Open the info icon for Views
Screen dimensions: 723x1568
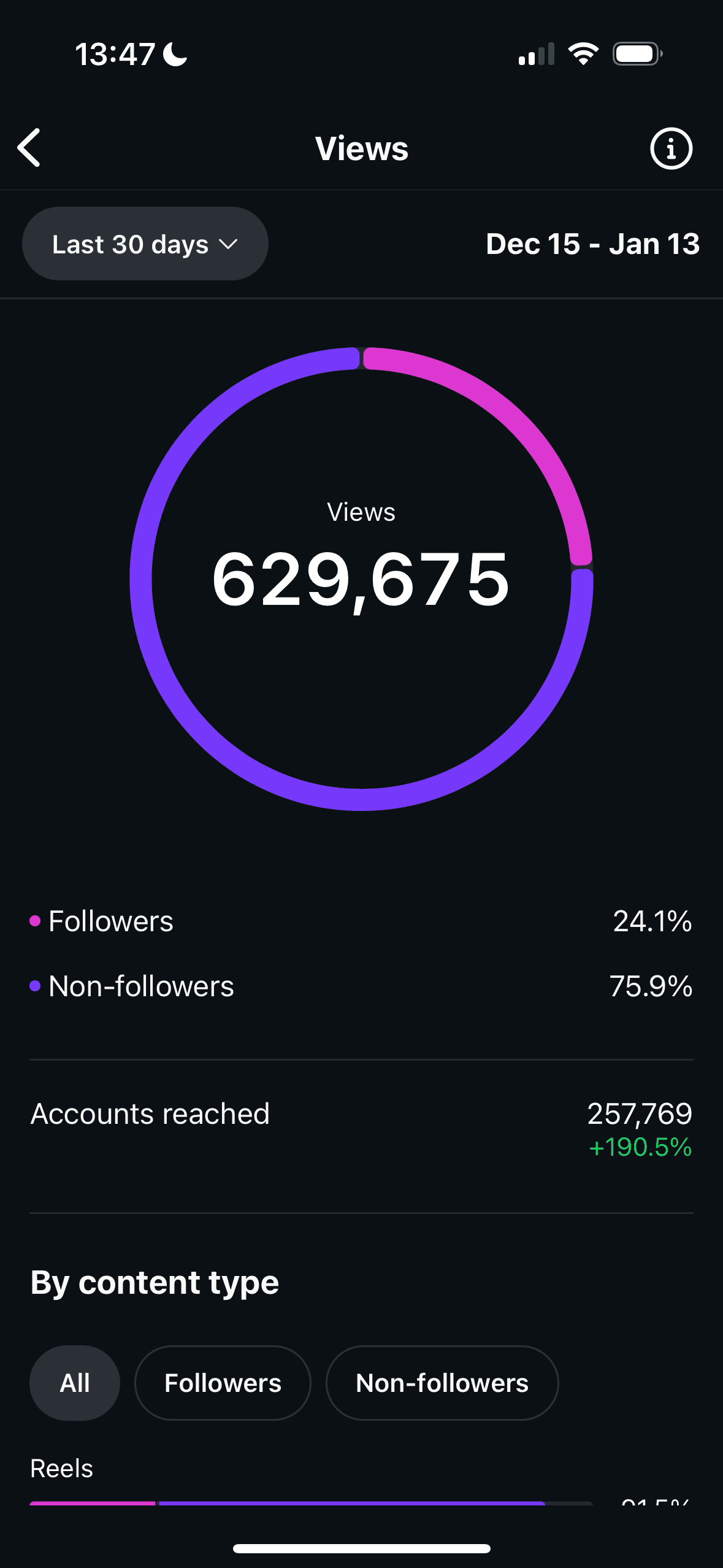[x=671, y=148]
